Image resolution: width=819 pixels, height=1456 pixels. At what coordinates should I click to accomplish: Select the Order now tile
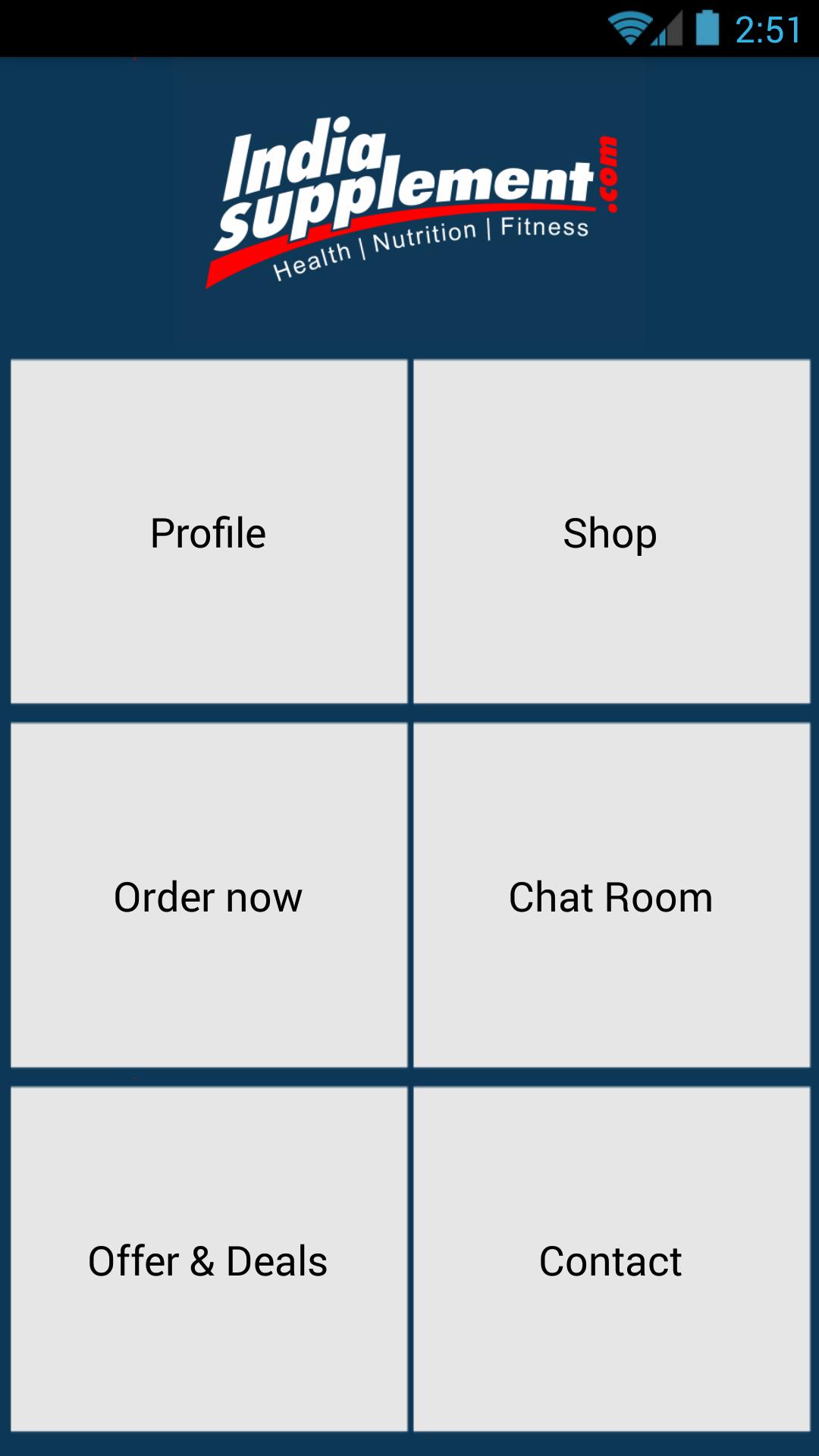[x=210, y=897]
